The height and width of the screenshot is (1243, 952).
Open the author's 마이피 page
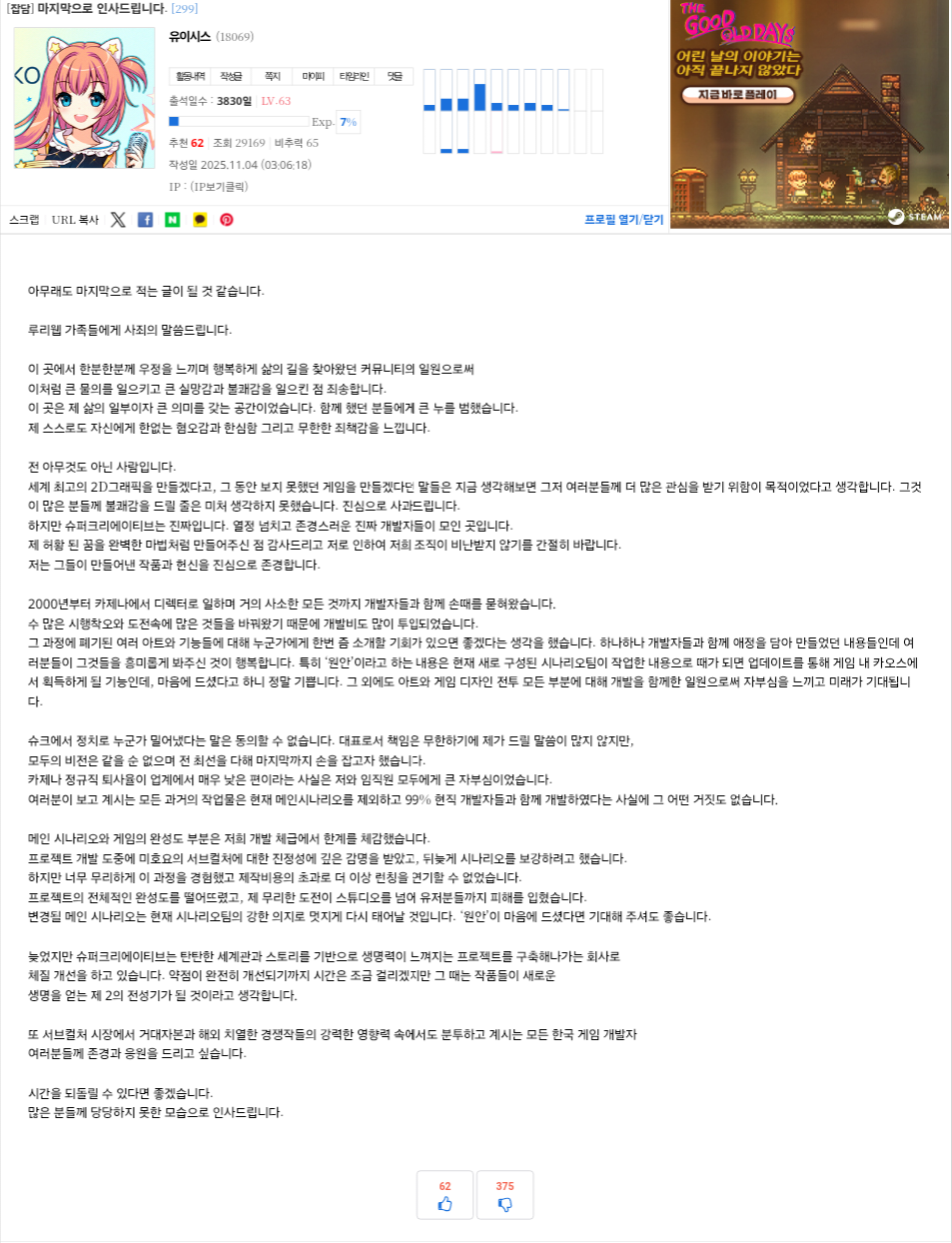[x=313, y=76]
